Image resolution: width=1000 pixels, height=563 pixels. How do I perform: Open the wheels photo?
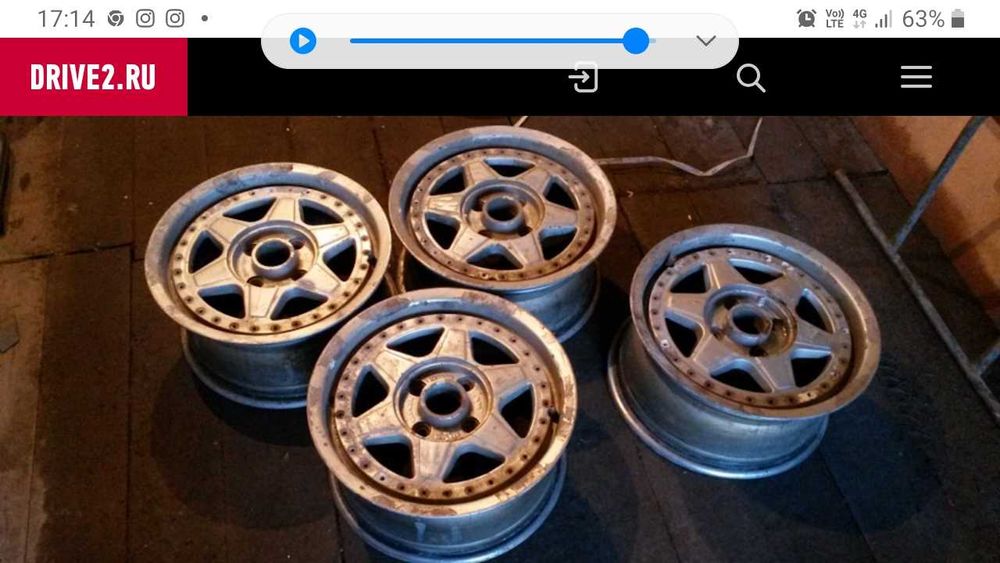pyautogui.click(x=500, y=340)
